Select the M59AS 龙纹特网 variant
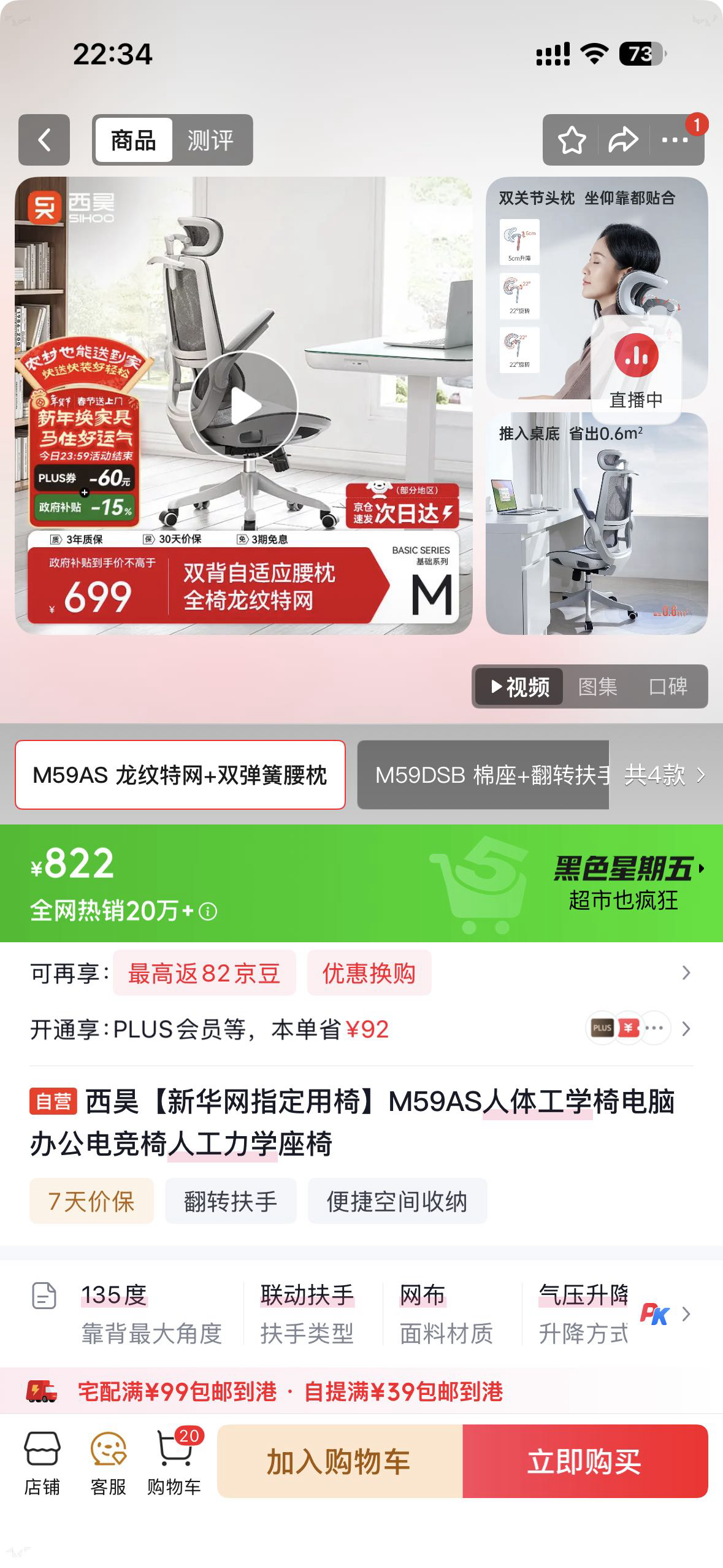 coord(180,775)
